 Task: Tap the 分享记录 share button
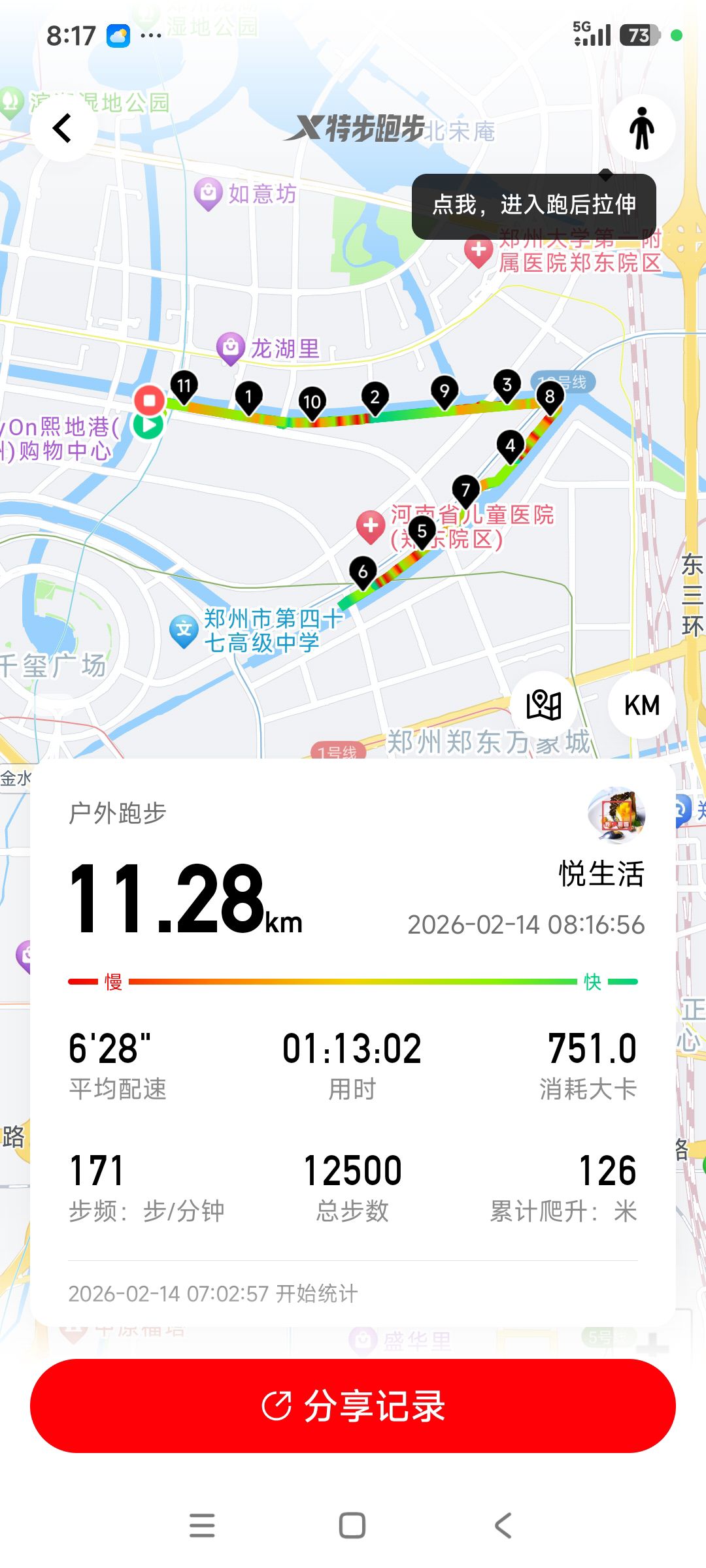coord(353,1406)
